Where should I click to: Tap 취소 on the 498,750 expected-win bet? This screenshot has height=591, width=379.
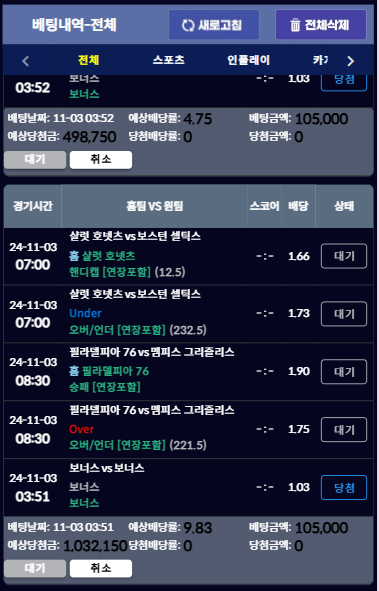[101, 159]
